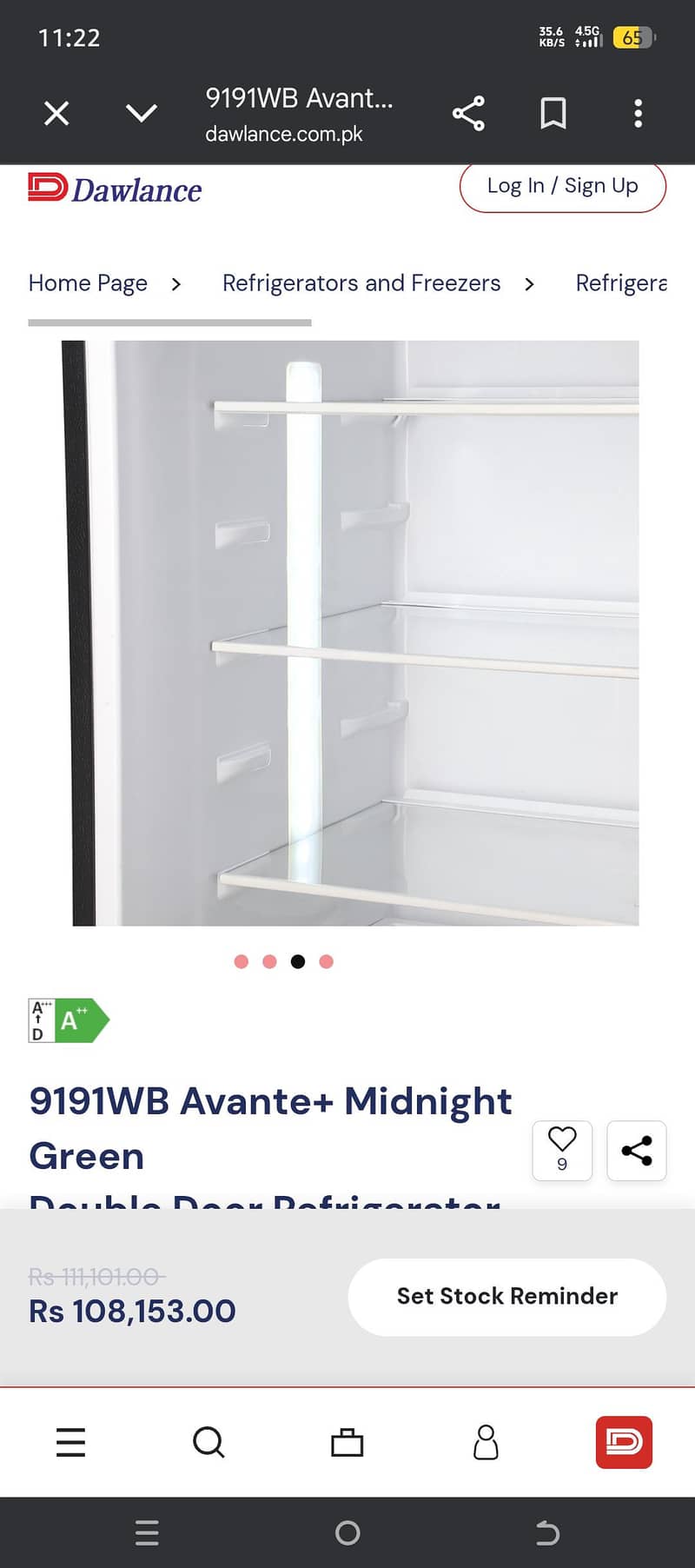This screenshot has width=695, height=1568.
Task: Go to Home Page via breadcrumb
Action: click(88, 283)
